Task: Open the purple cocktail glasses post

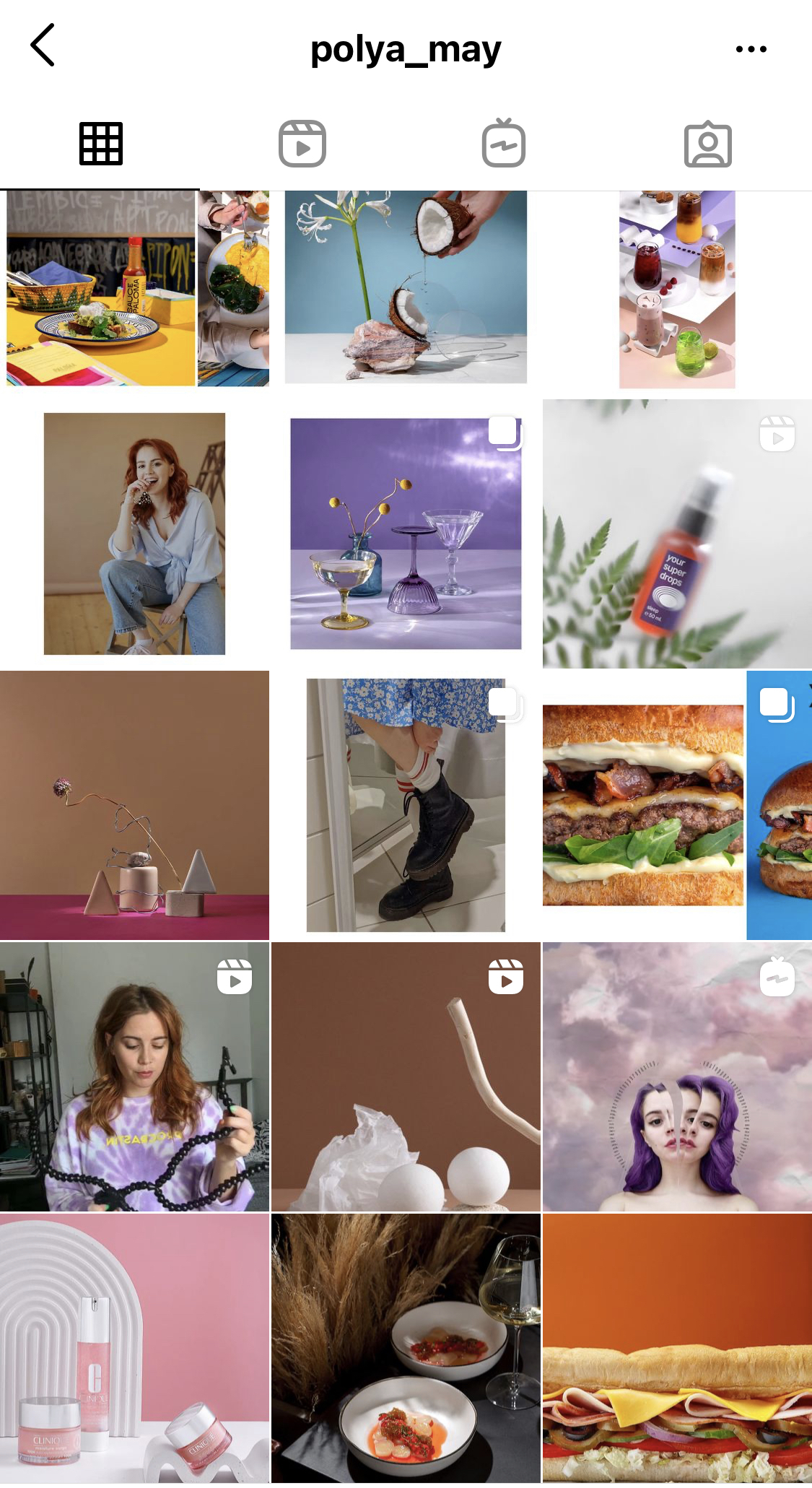Action: [x=406, y=534]
